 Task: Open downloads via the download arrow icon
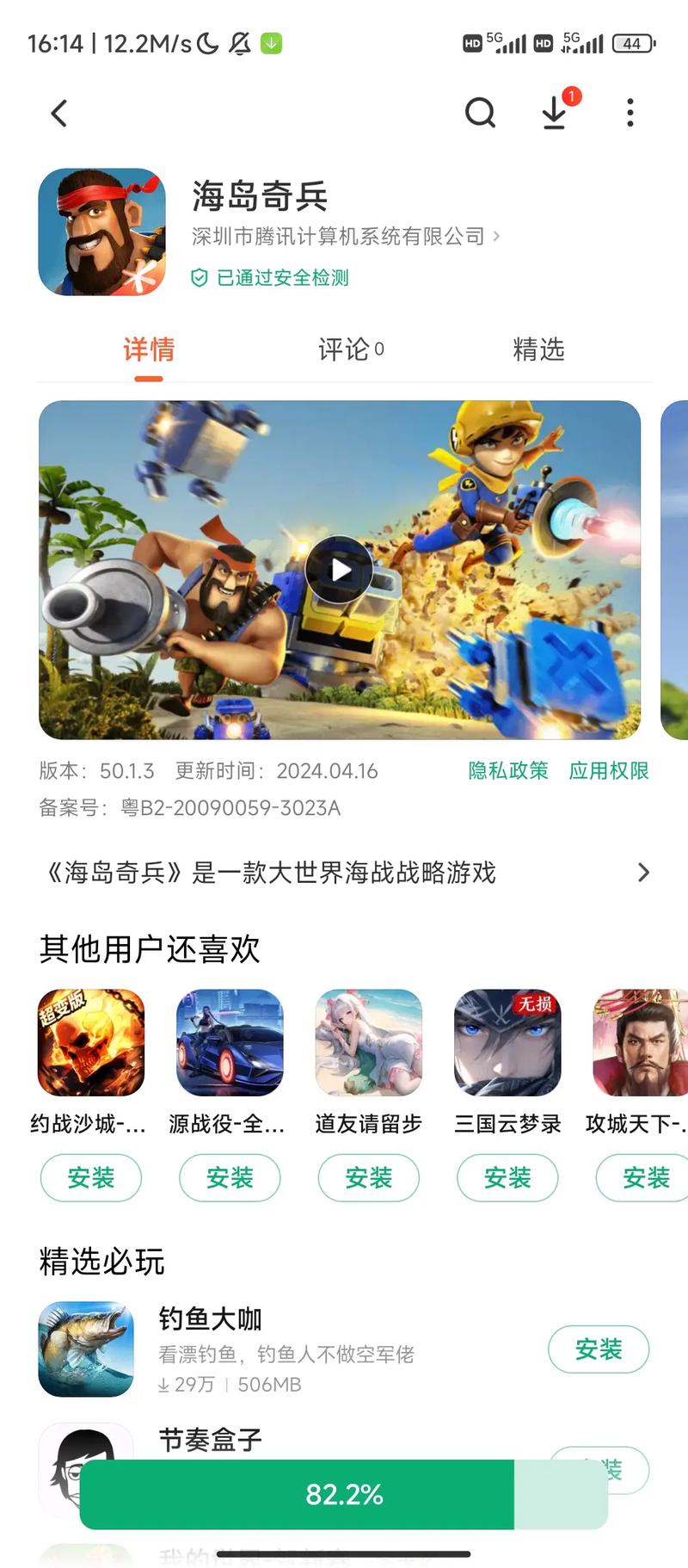click(555, 113)
